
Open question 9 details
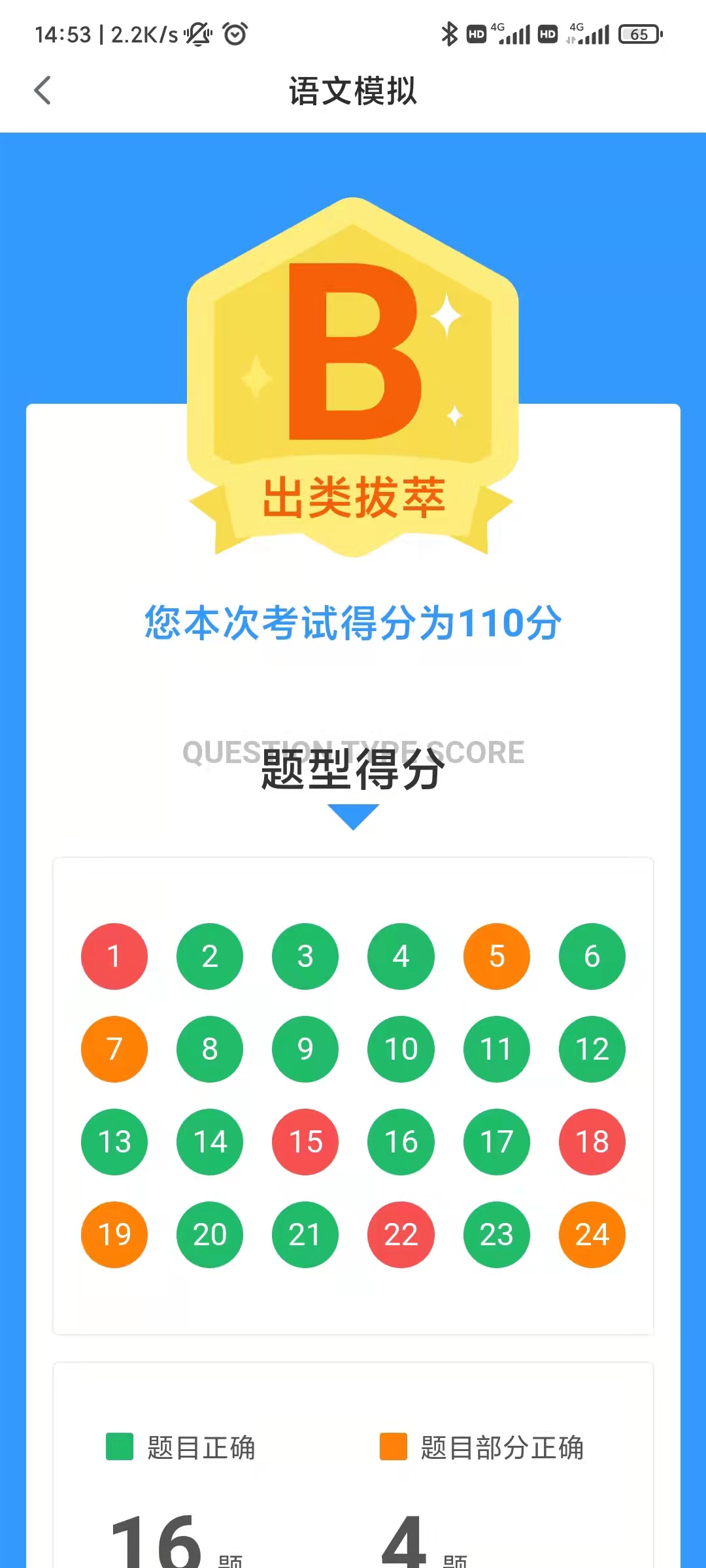point(305,1049)
